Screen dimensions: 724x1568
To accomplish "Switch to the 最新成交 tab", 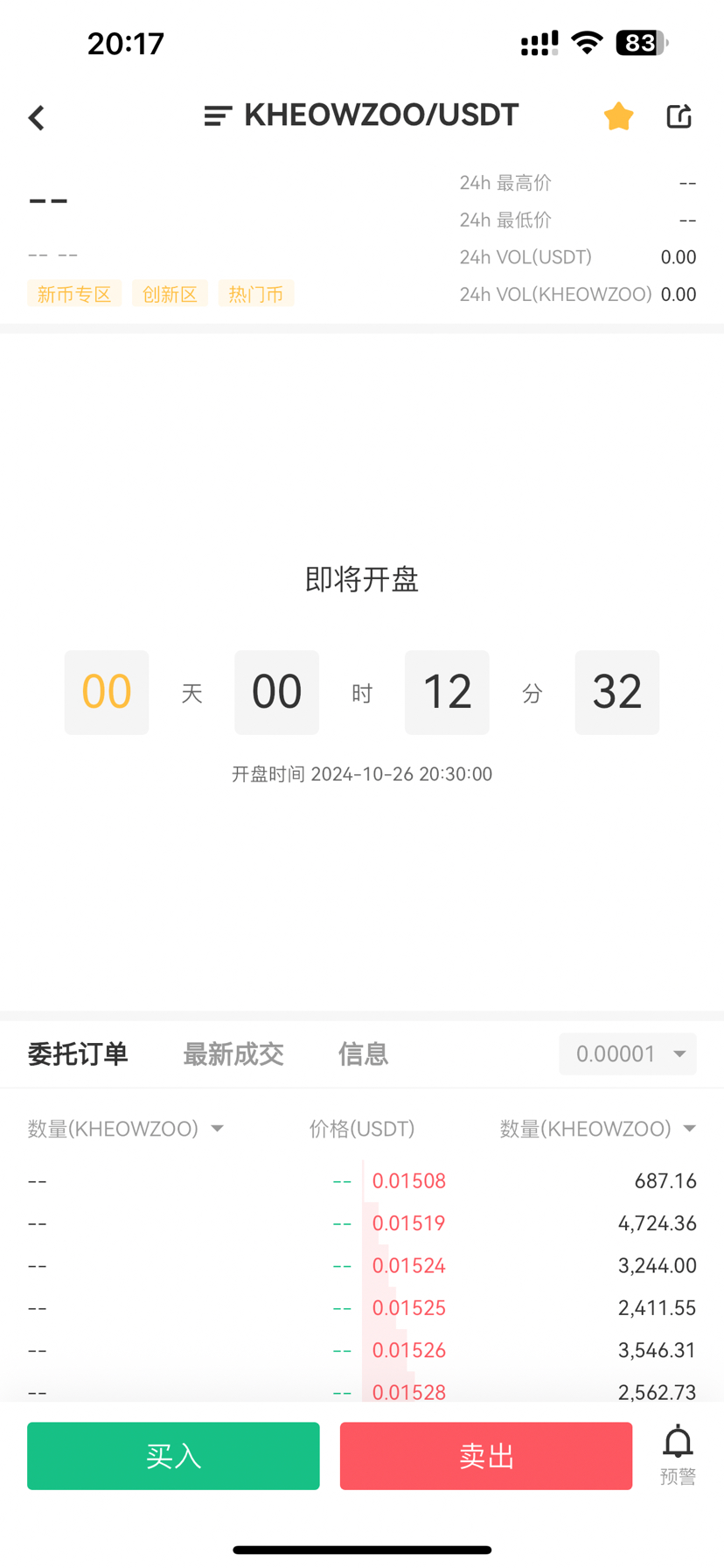I will [233, 1053].
